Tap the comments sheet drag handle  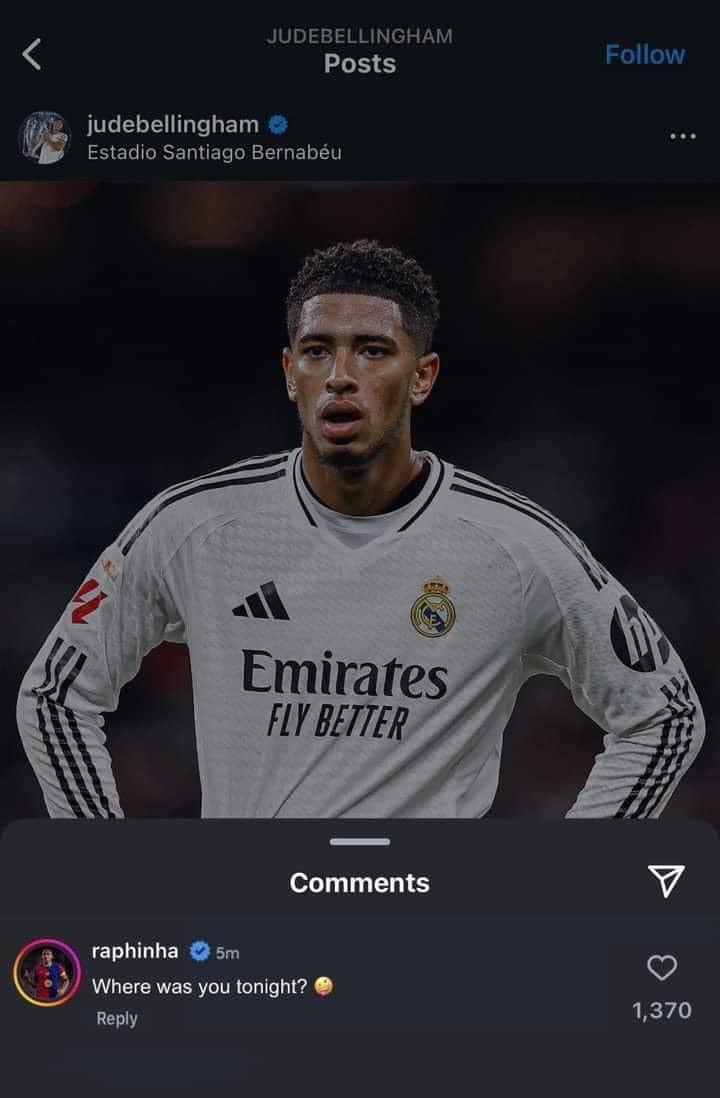tap(360, 841)
